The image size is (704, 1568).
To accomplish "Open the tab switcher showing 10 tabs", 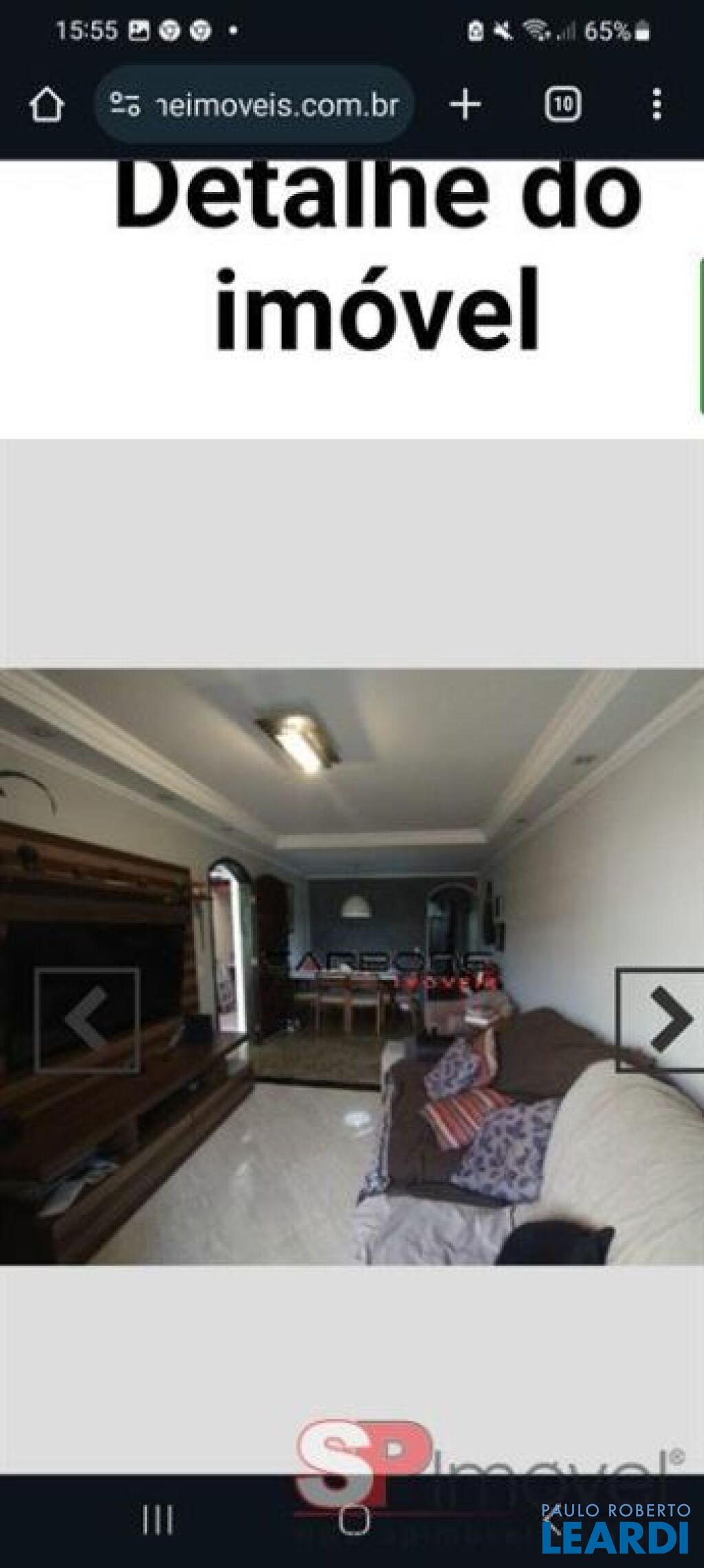I will 563,105.
